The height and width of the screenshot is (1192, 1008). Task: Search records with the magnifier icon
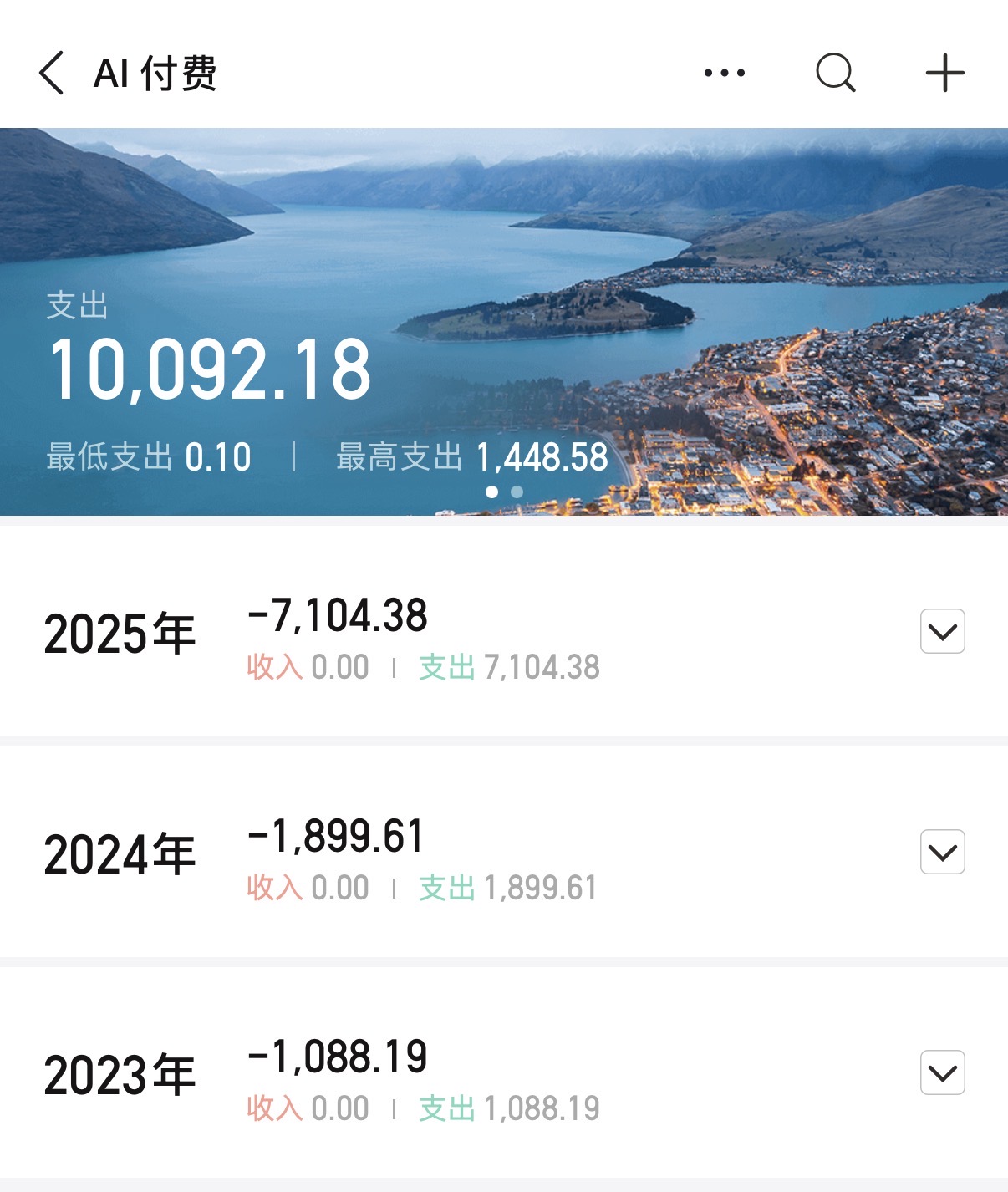click(x=835, y=73)
